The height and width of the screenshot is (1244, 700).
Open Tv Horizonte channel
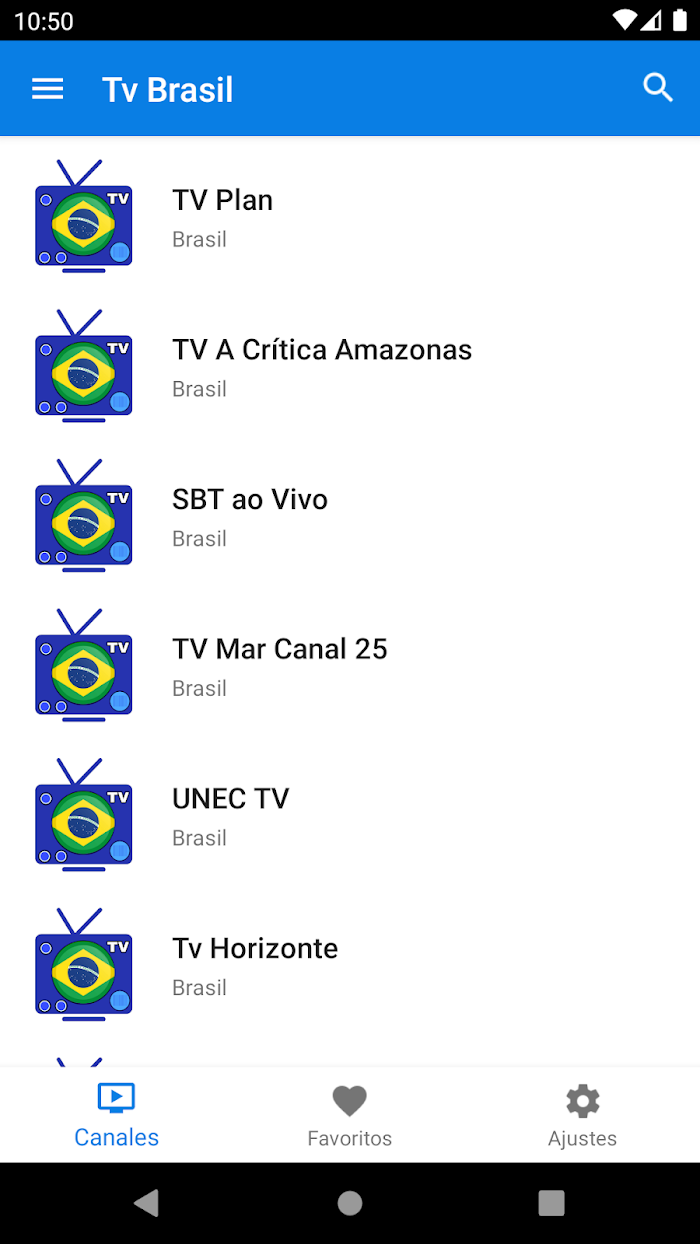350,966
